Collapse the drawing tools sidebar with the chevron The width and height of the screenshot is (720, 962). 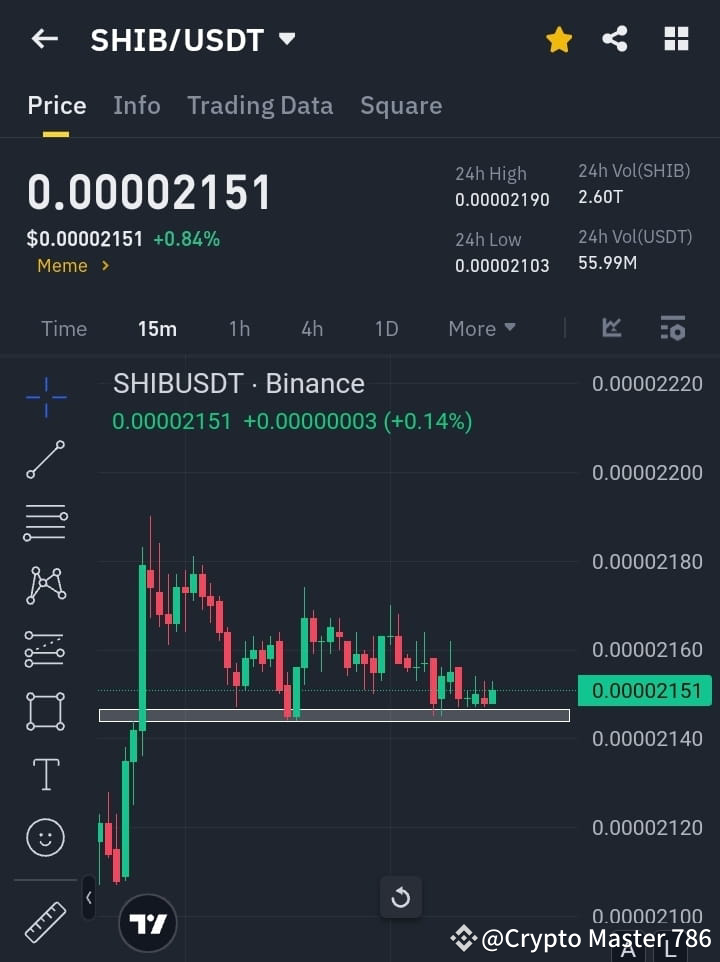pos(88,898)
